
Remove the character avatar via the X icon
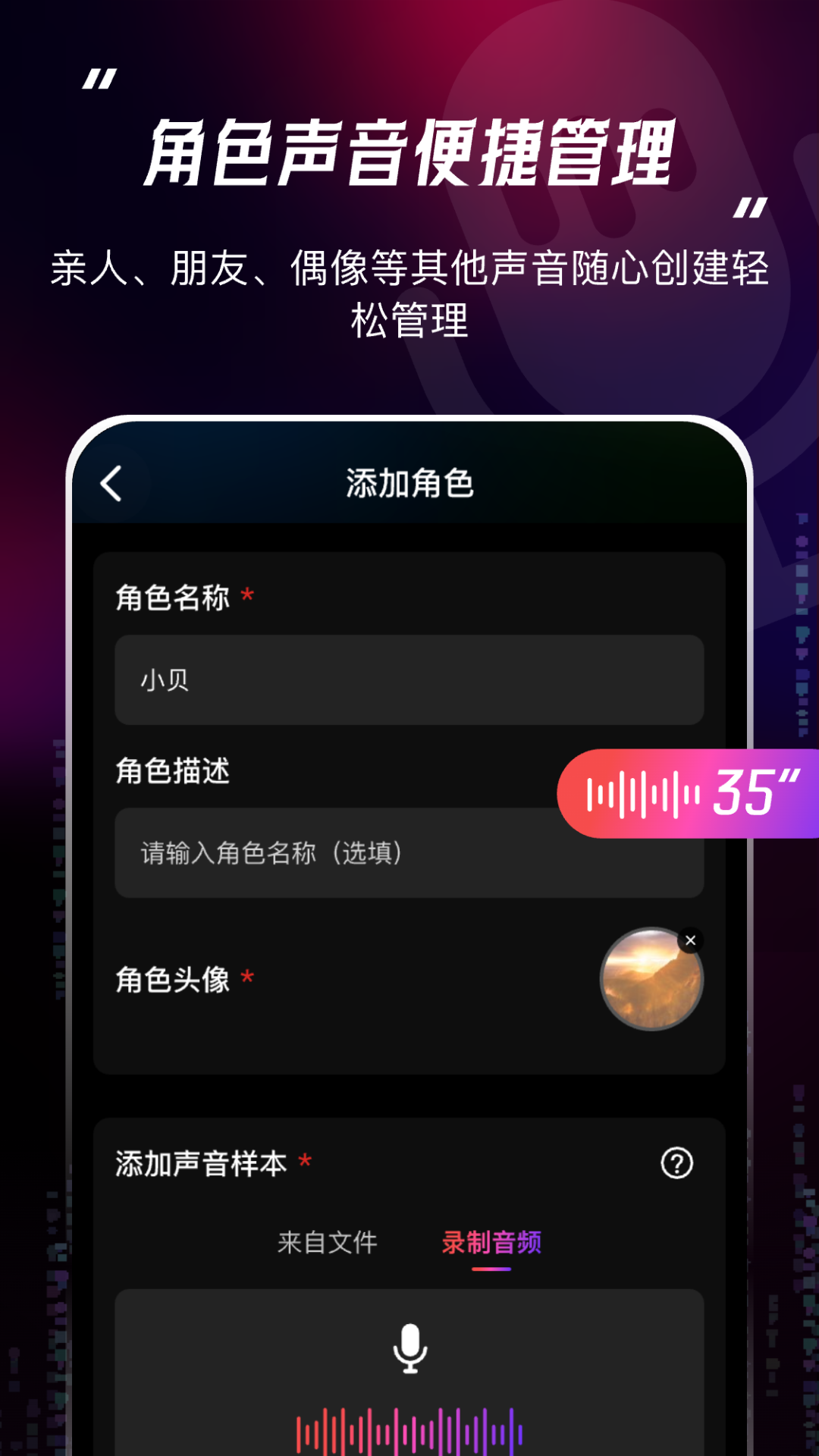pos(691,940)
